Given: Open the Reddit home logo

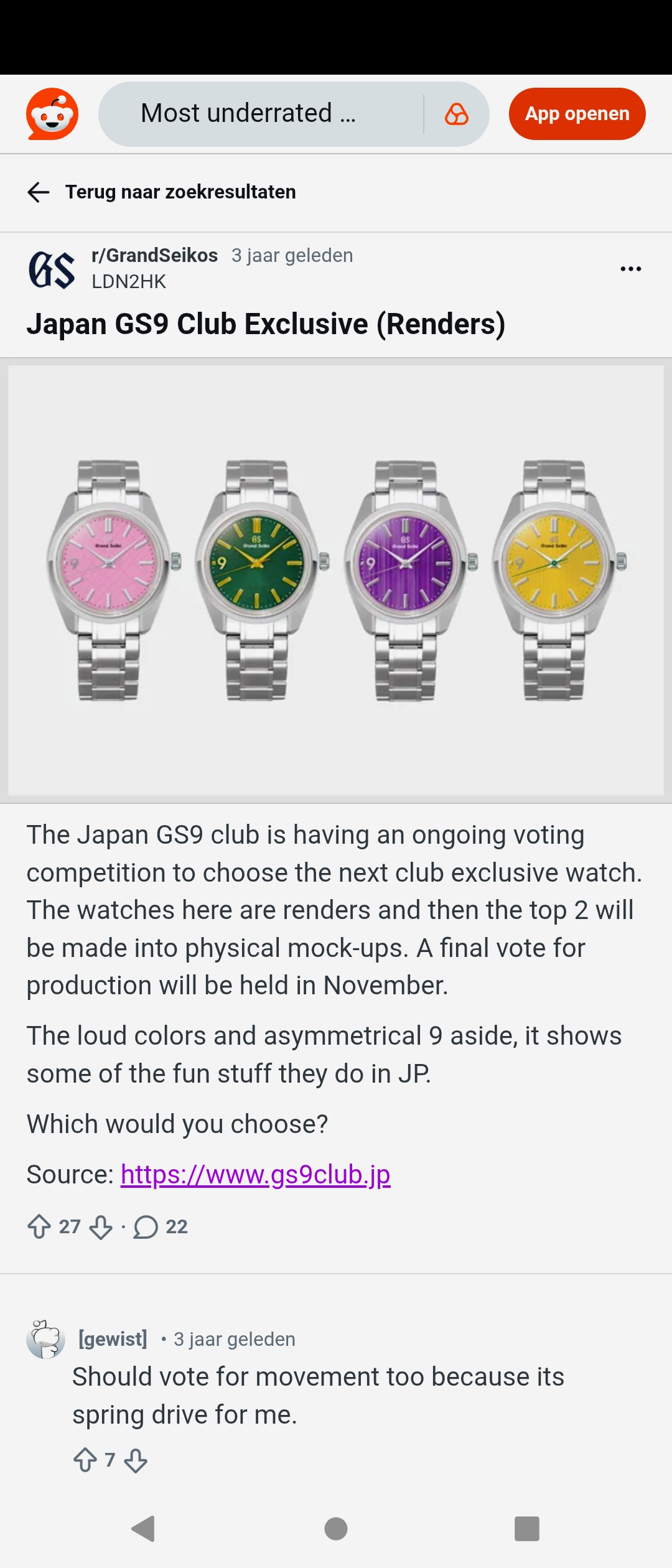Looking at the screenshot, I should [x=52, y=114].
